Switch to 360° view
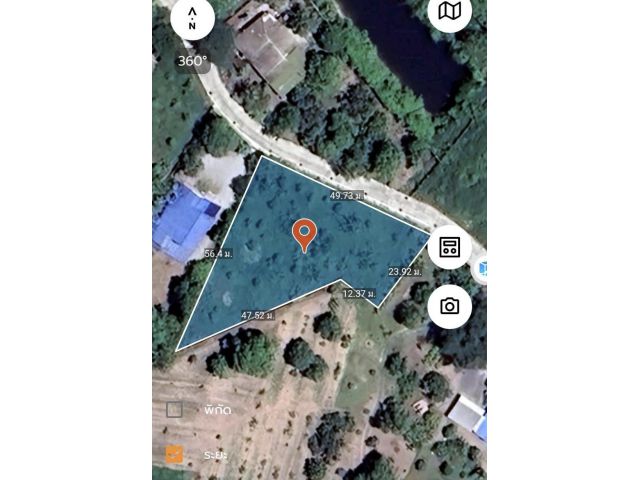640x480 pixels. click(x=192, y=61)
